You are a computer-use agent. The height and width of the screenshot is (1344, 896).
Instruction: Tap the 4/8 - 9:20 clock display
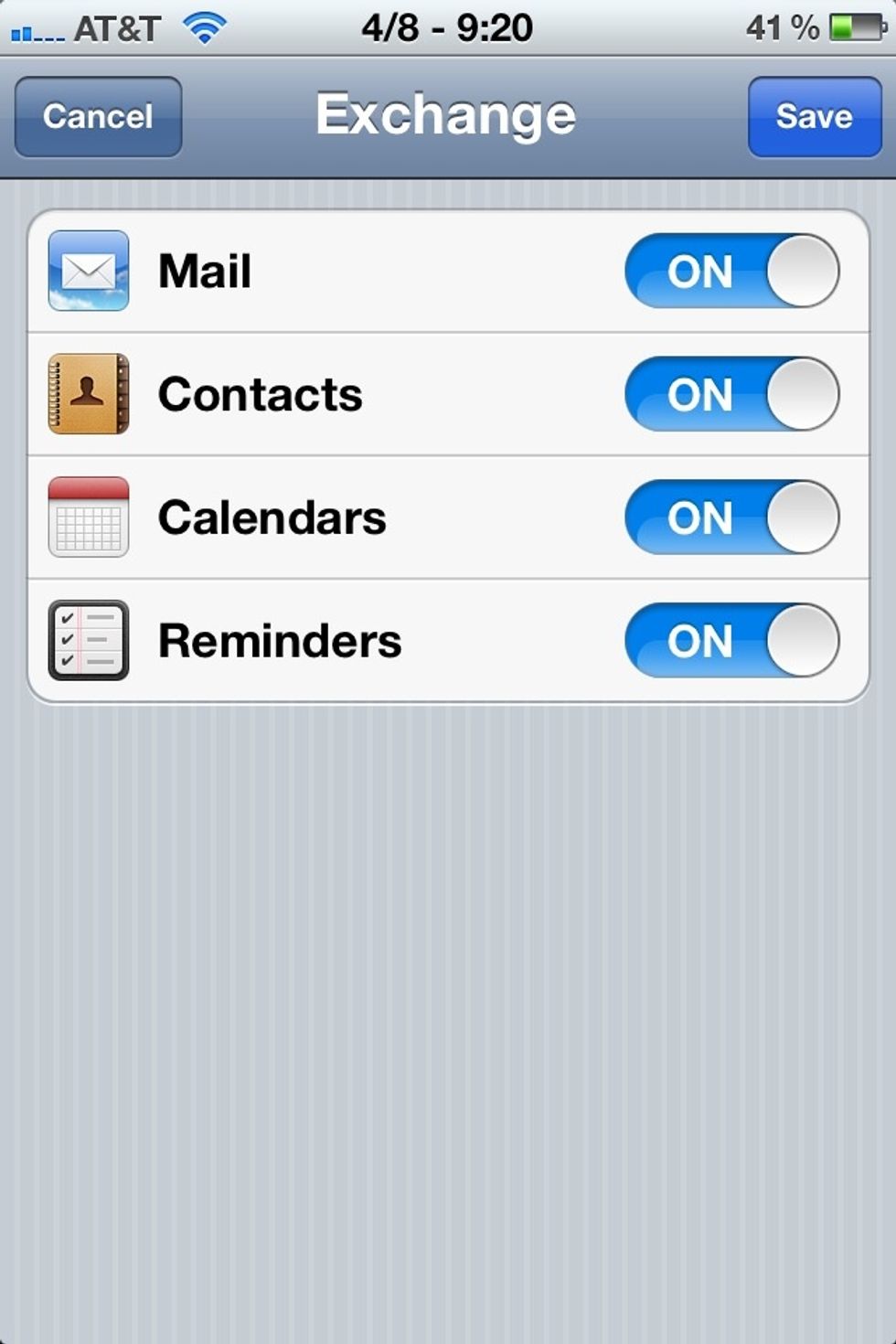pos(445,27)
